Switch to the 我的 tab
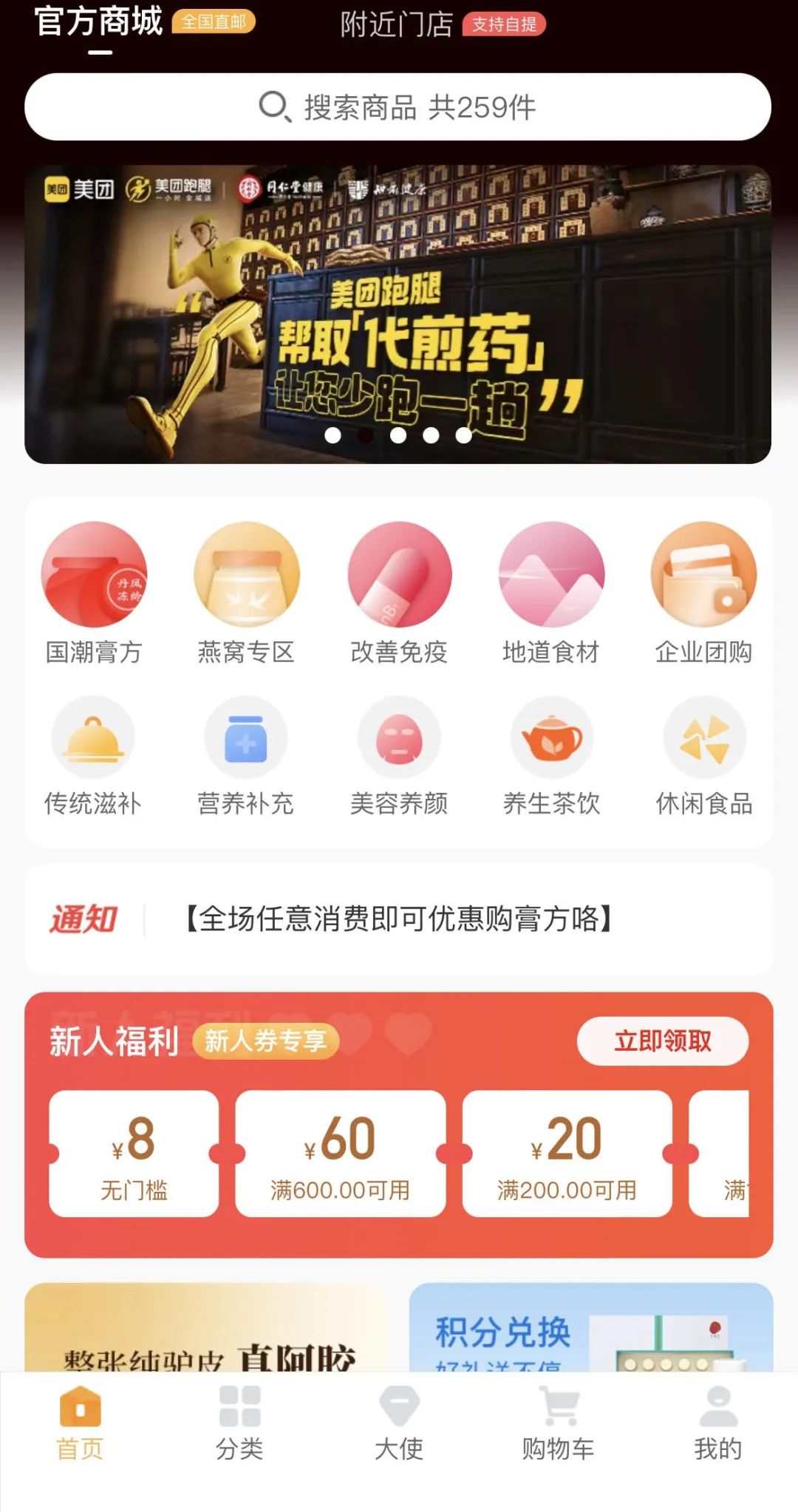 (x=717, y=1423)
